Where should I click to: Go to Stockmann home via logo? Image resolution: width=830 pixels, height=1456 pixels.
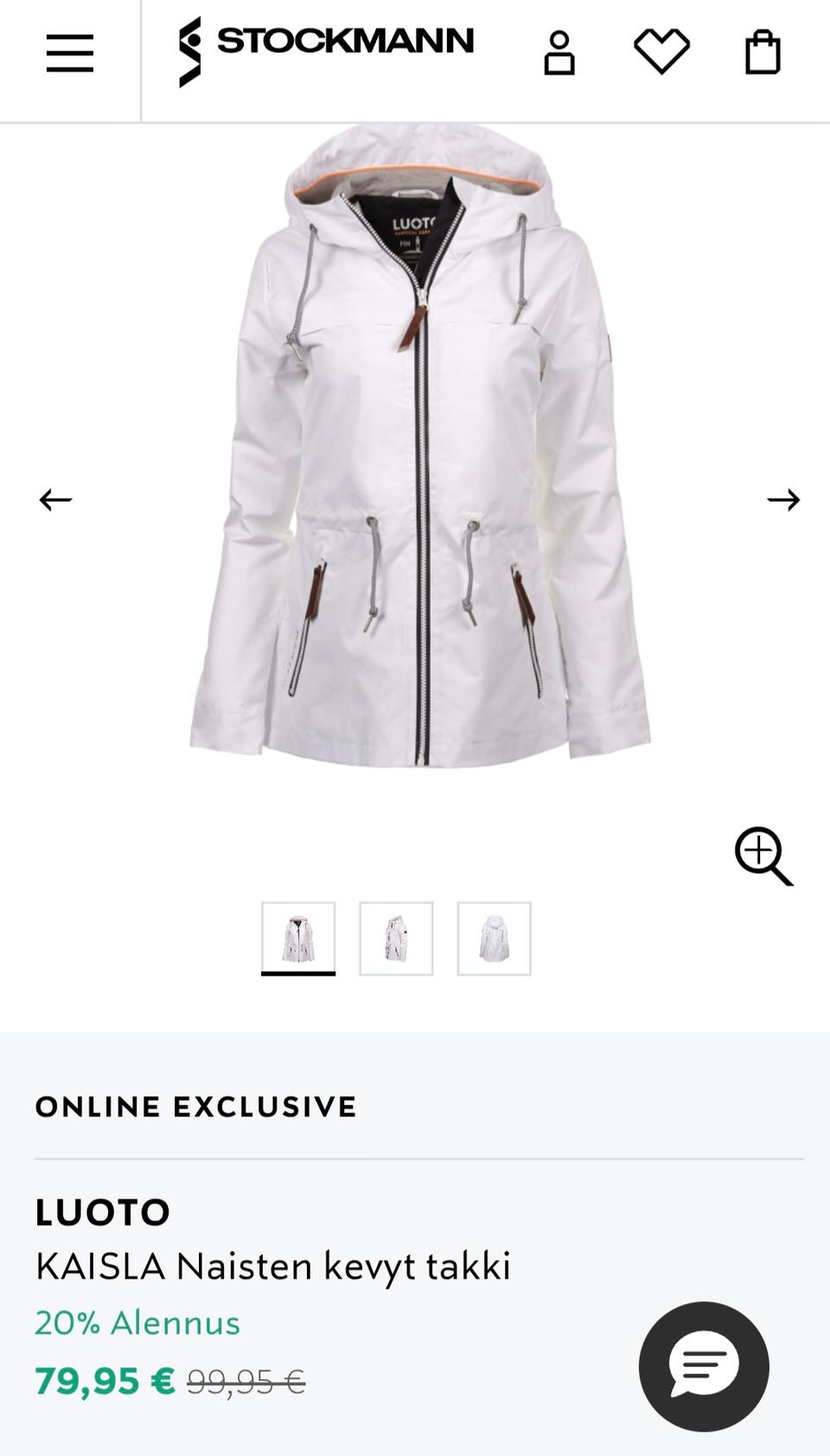pos(327,51)
